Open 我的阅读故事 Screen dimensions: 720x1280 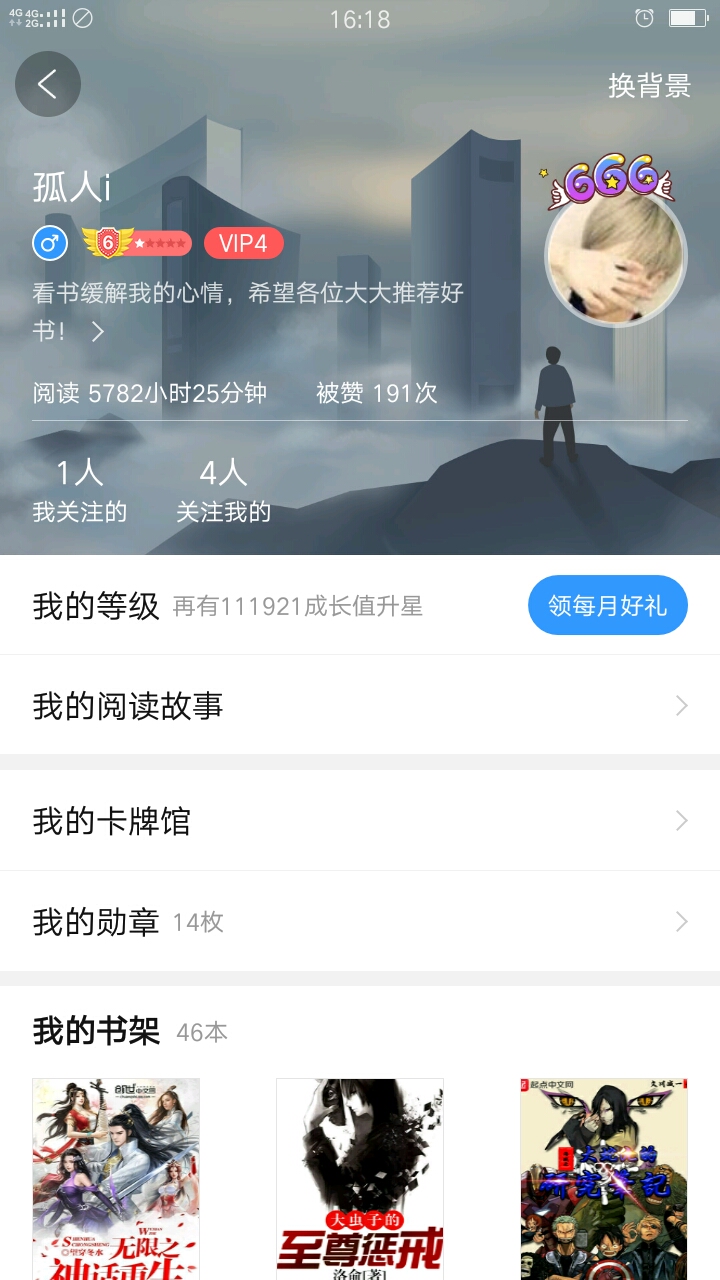tap(360, 706)
